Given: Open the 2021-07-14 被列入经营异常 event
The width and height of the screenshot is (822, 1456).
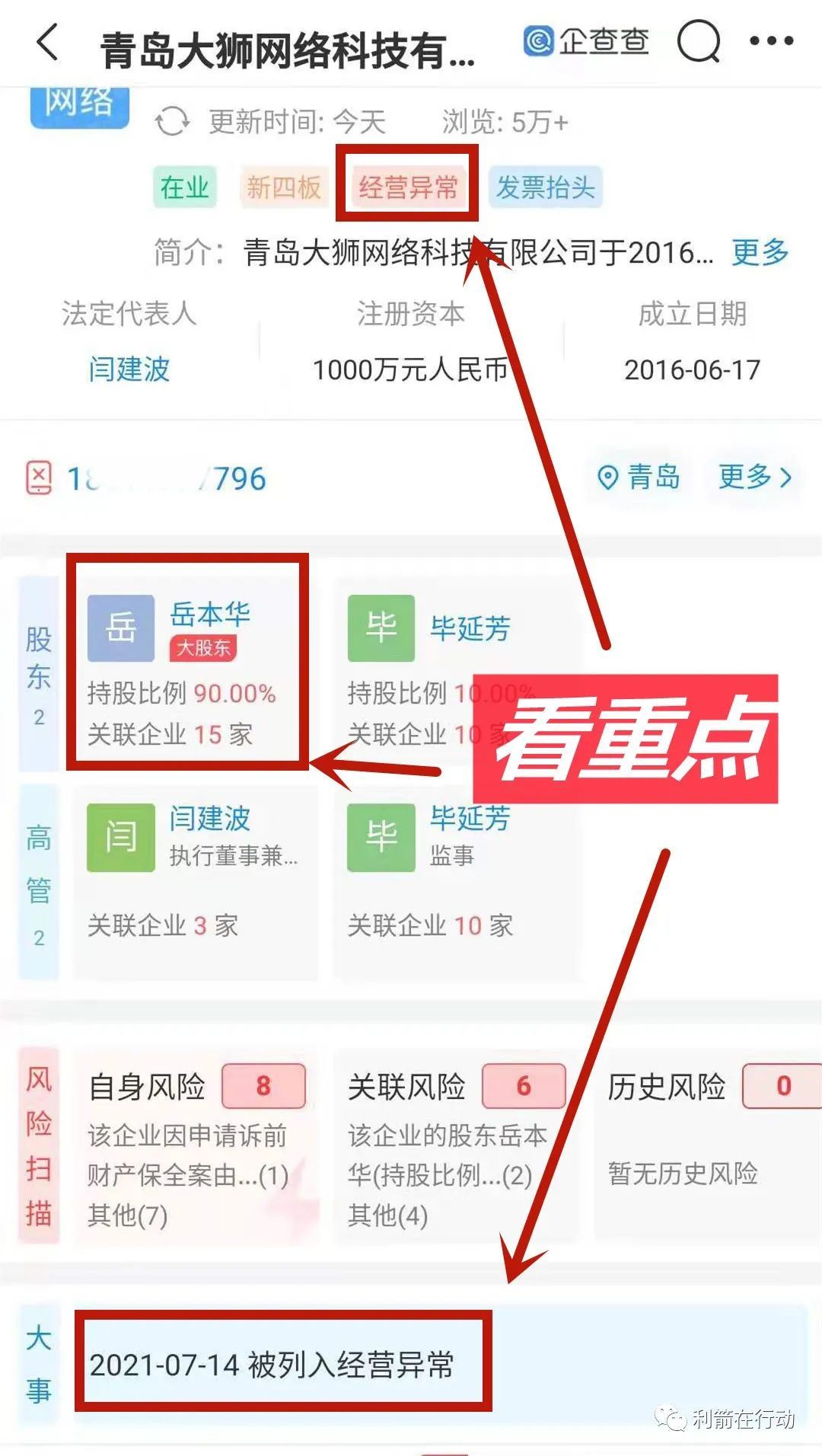Looking at the screenshot, I should pyautogui.click(x=282, y=1365).
